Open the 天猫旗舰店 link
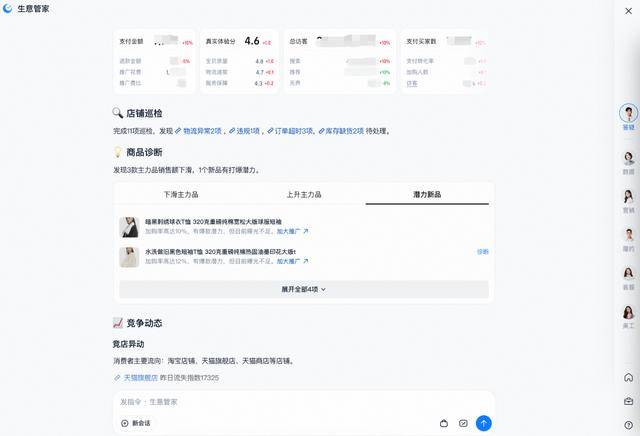 pos(140,378)
